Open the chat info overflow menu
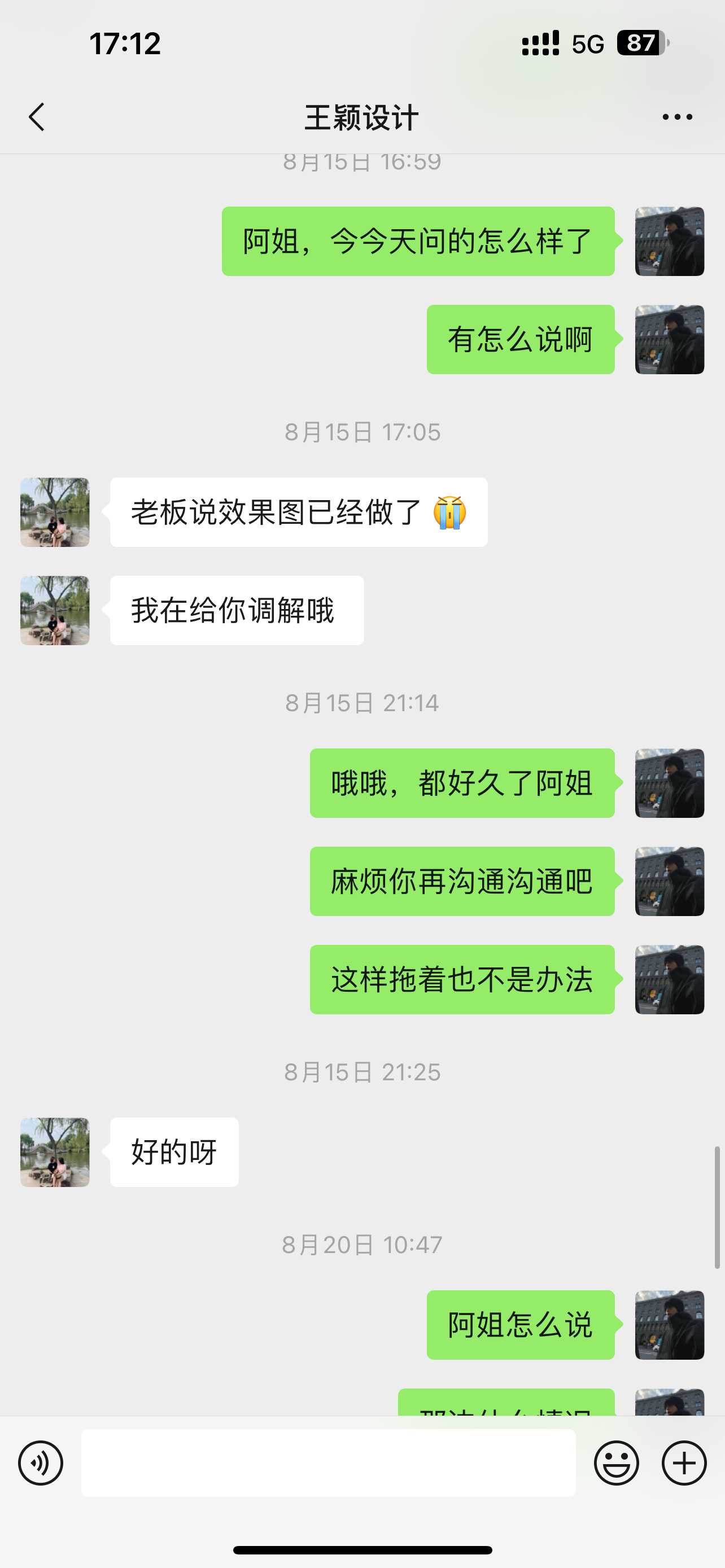 677,117
